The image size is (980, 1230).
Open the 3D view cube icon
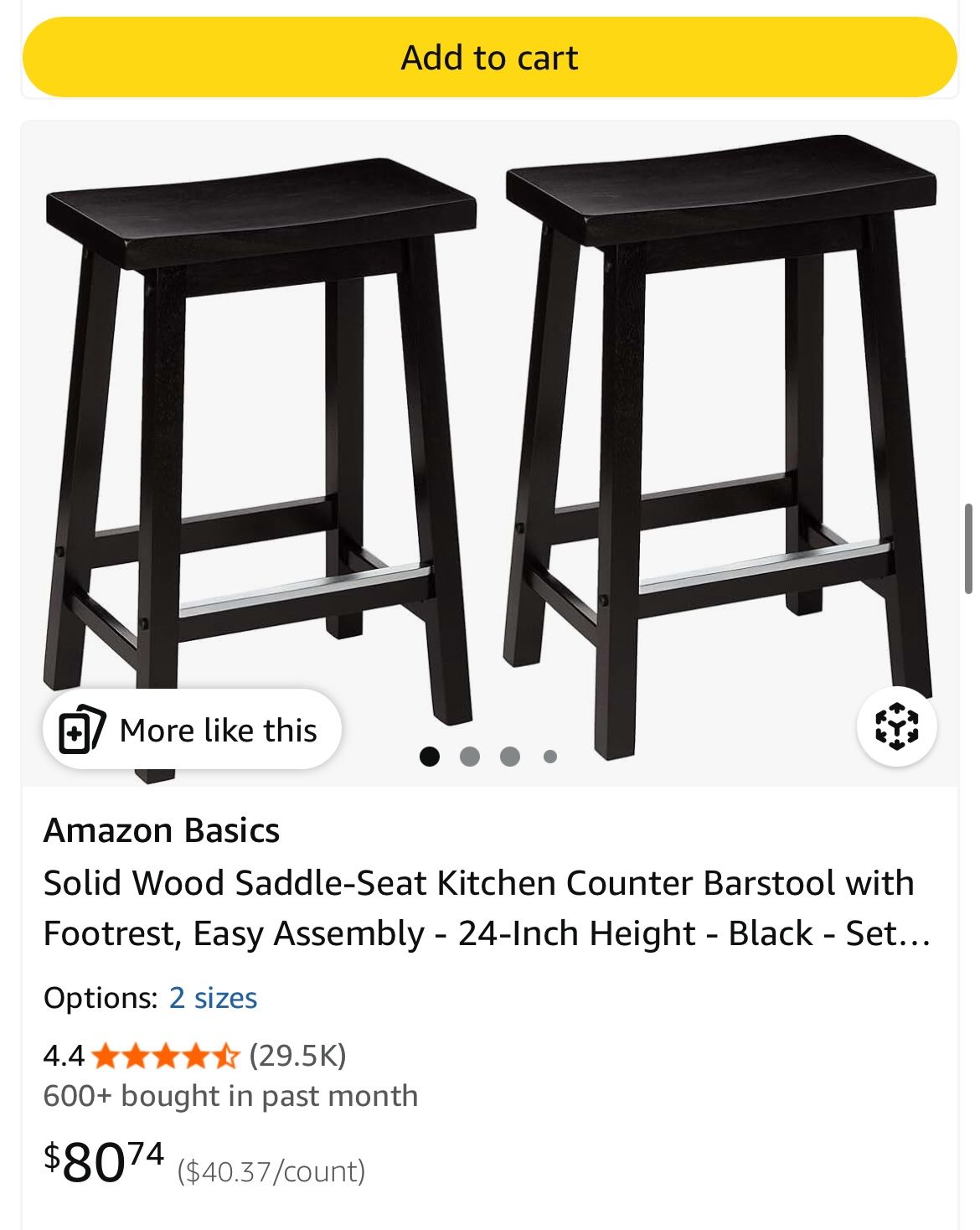pos(896,726)
